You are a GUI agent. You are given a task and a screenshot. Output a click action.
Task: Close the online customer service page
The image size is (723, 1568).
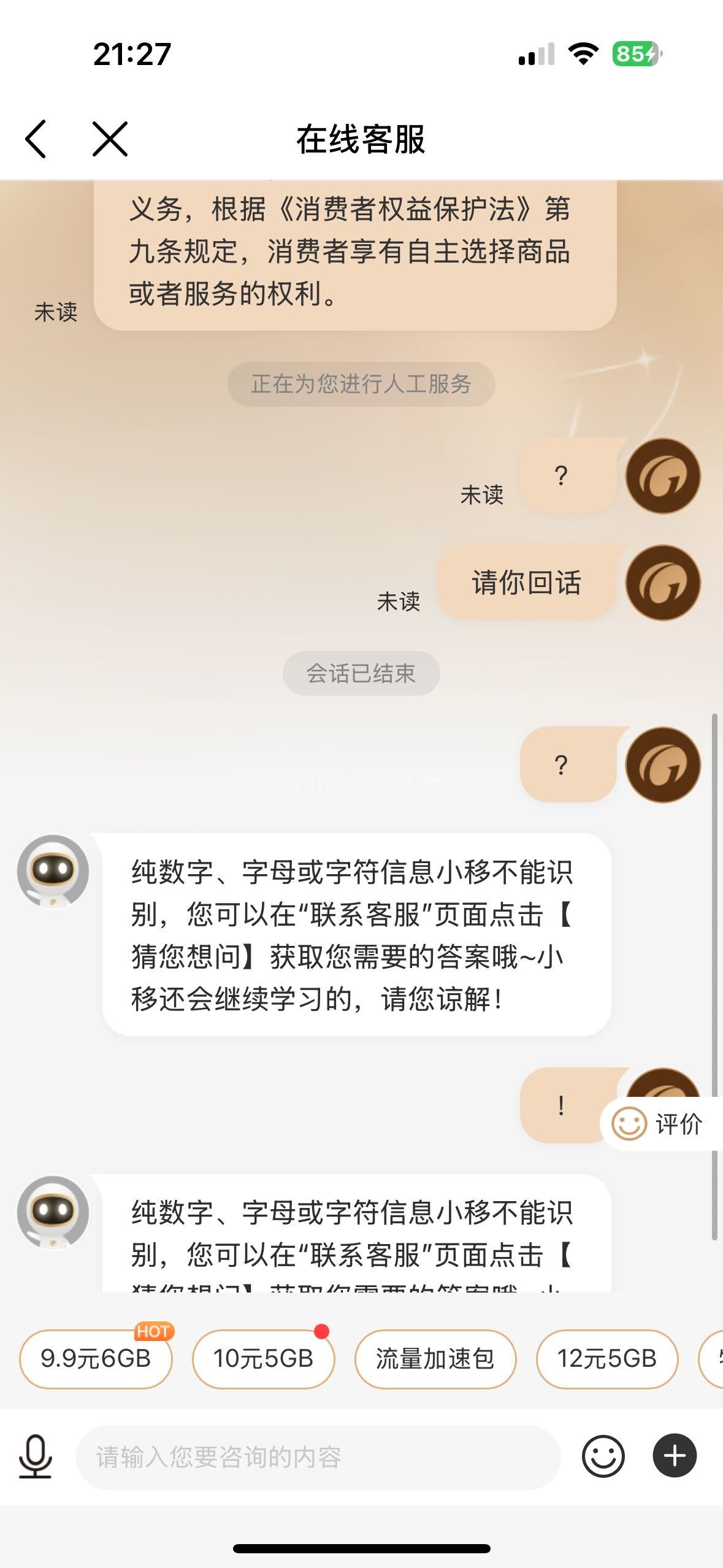tap(110, 139)
